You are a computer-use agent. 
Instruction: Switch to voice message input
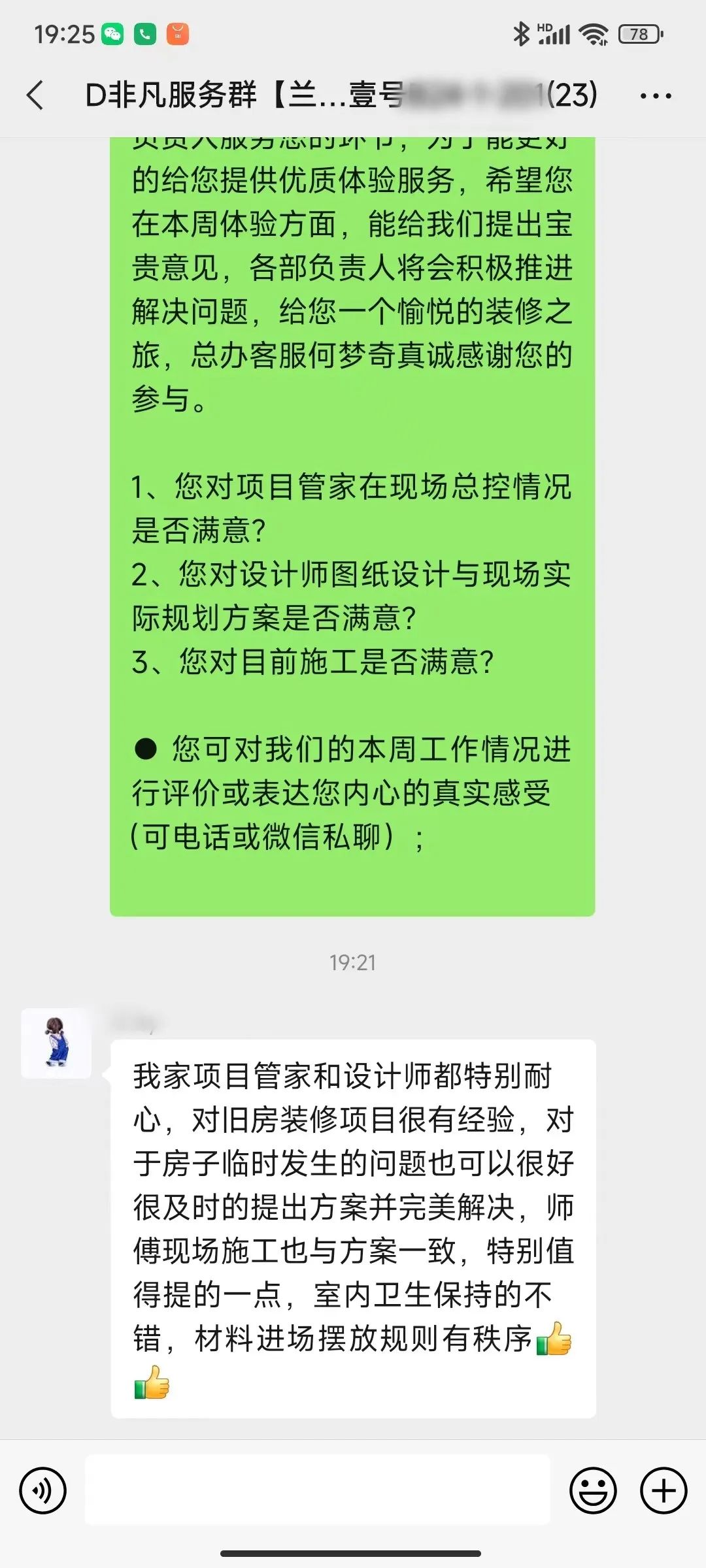[x=43, y=1490]
